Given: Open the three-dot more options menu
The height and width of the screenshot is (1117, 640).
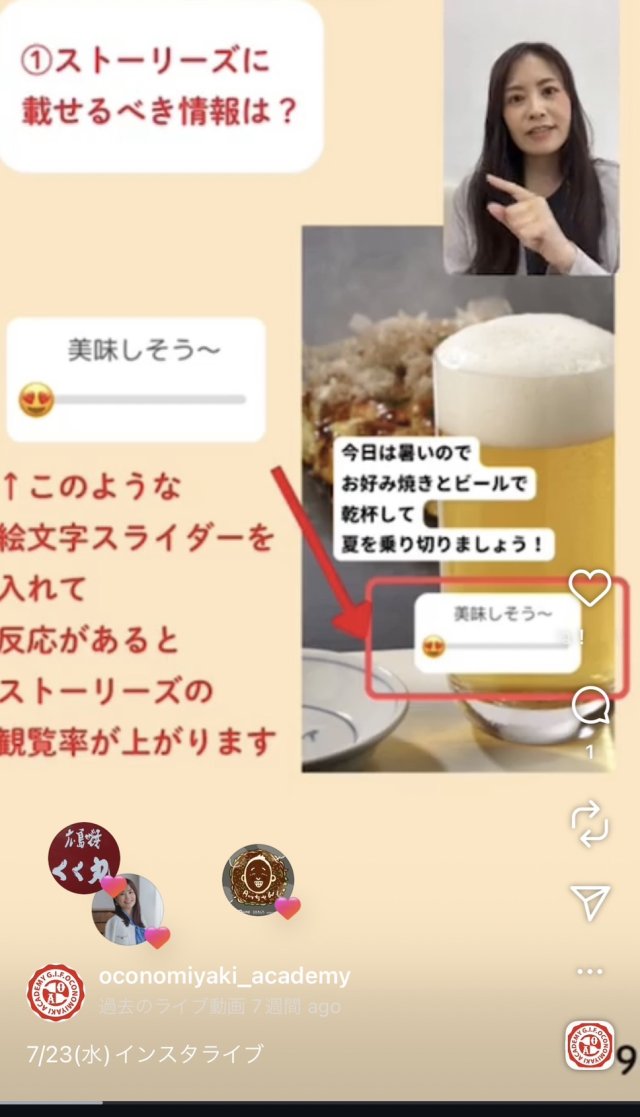Looking at the screenshot, I should tap(590, 971).
